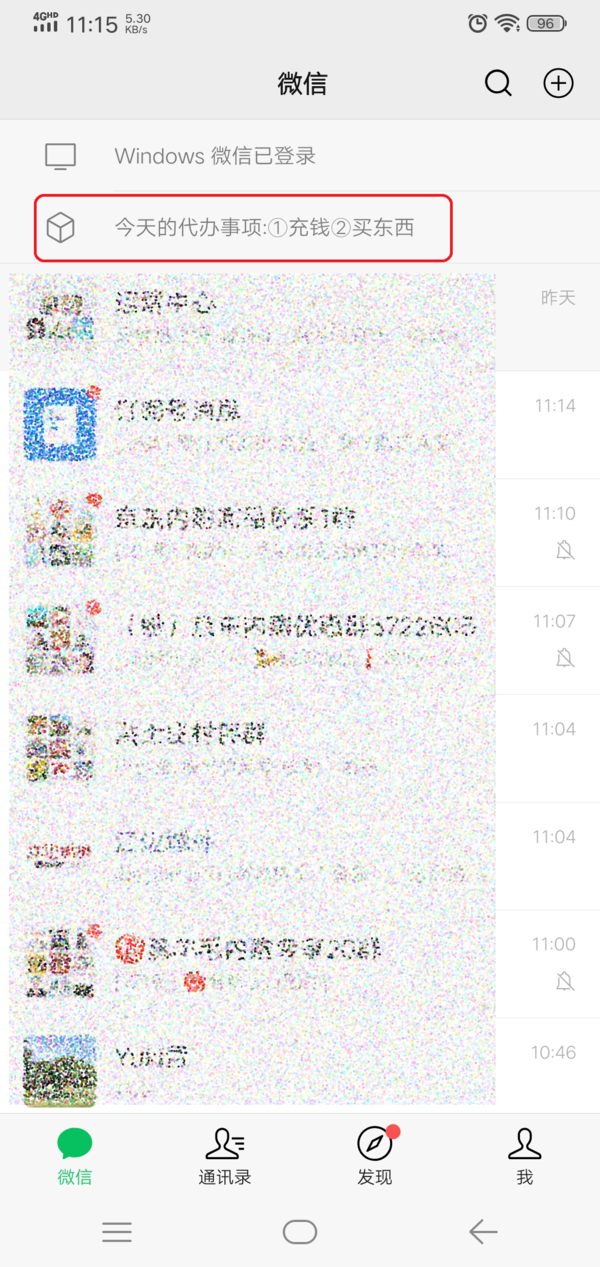Open the chat timestamped 11:14
Viewport: 600px width, 1267px height.
300,424
